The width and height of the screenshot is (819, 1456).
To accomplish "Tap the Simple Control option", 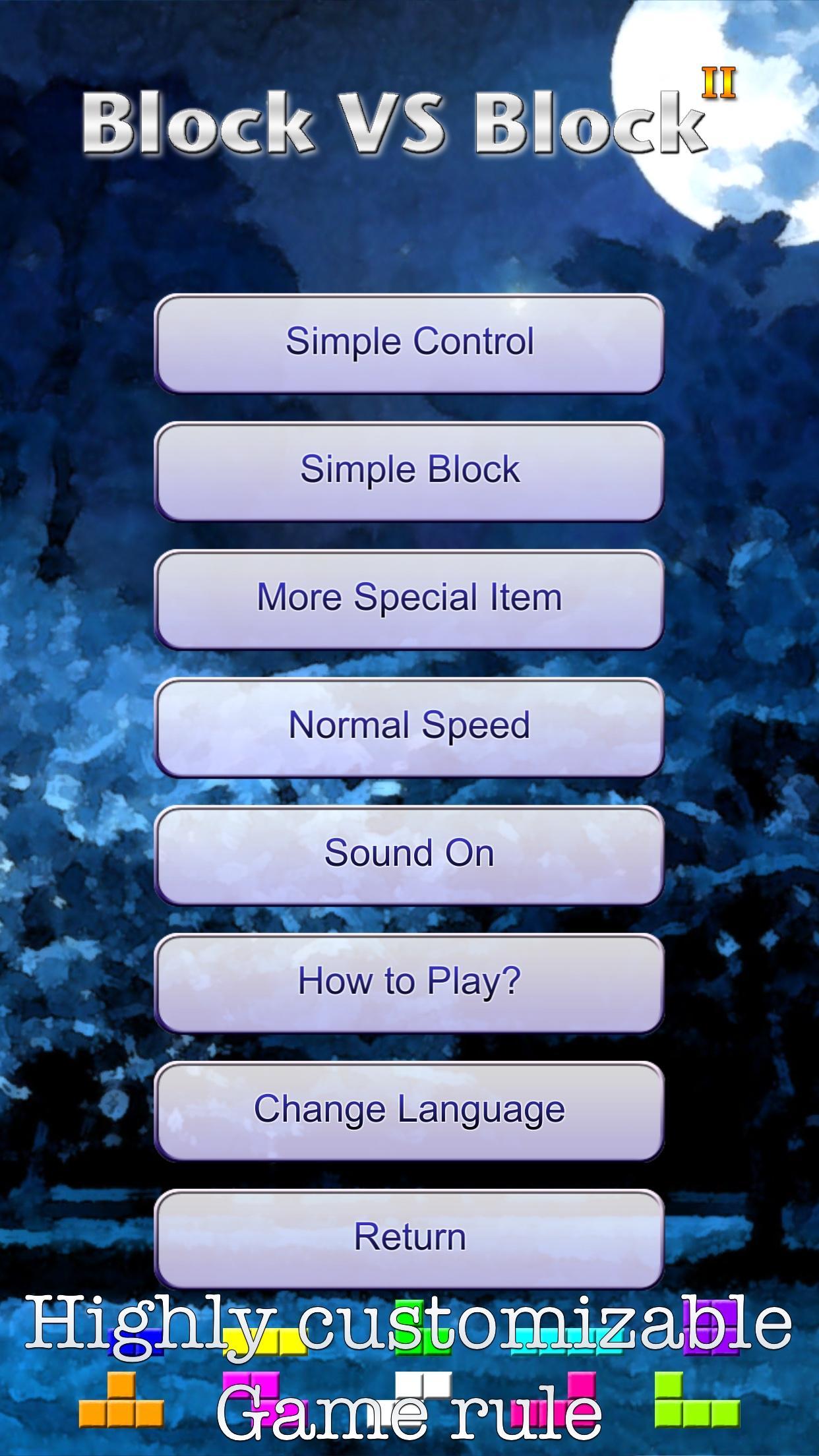I will point(409,343).
